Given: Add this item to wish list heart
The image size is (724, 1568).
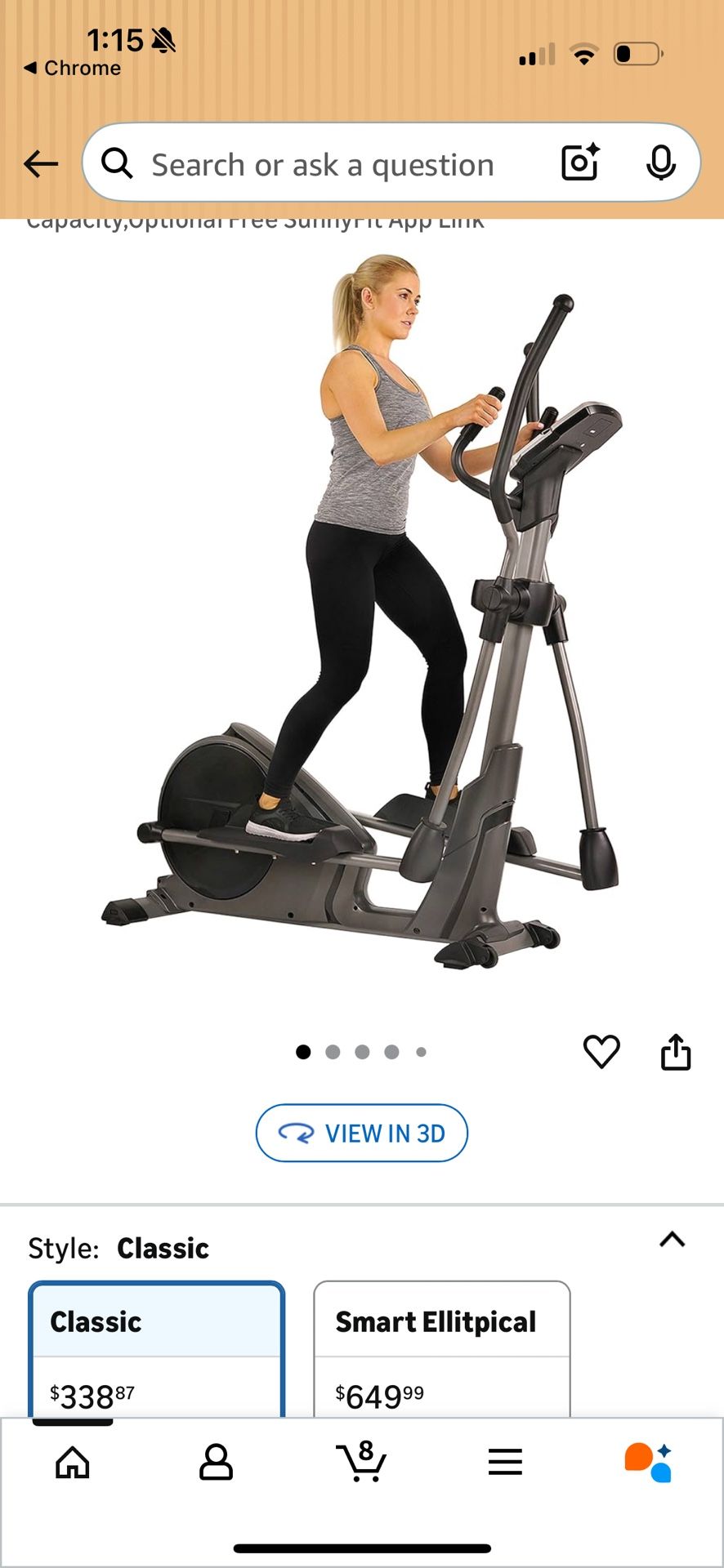Looking at the screenshot, I should click(x=601, y=1051).
